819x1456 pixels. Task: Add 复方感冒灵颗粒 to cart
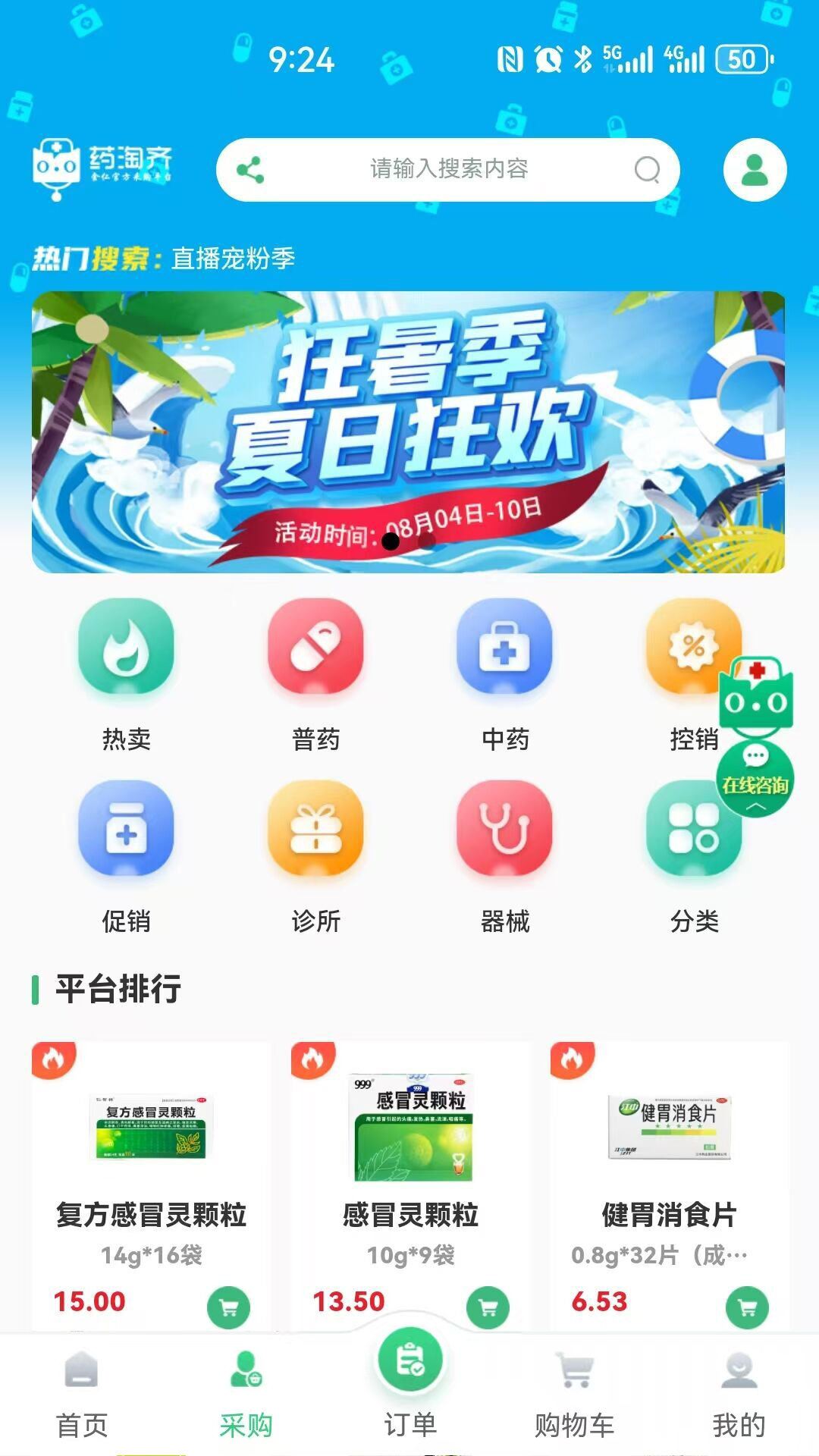click(228, 1307)
